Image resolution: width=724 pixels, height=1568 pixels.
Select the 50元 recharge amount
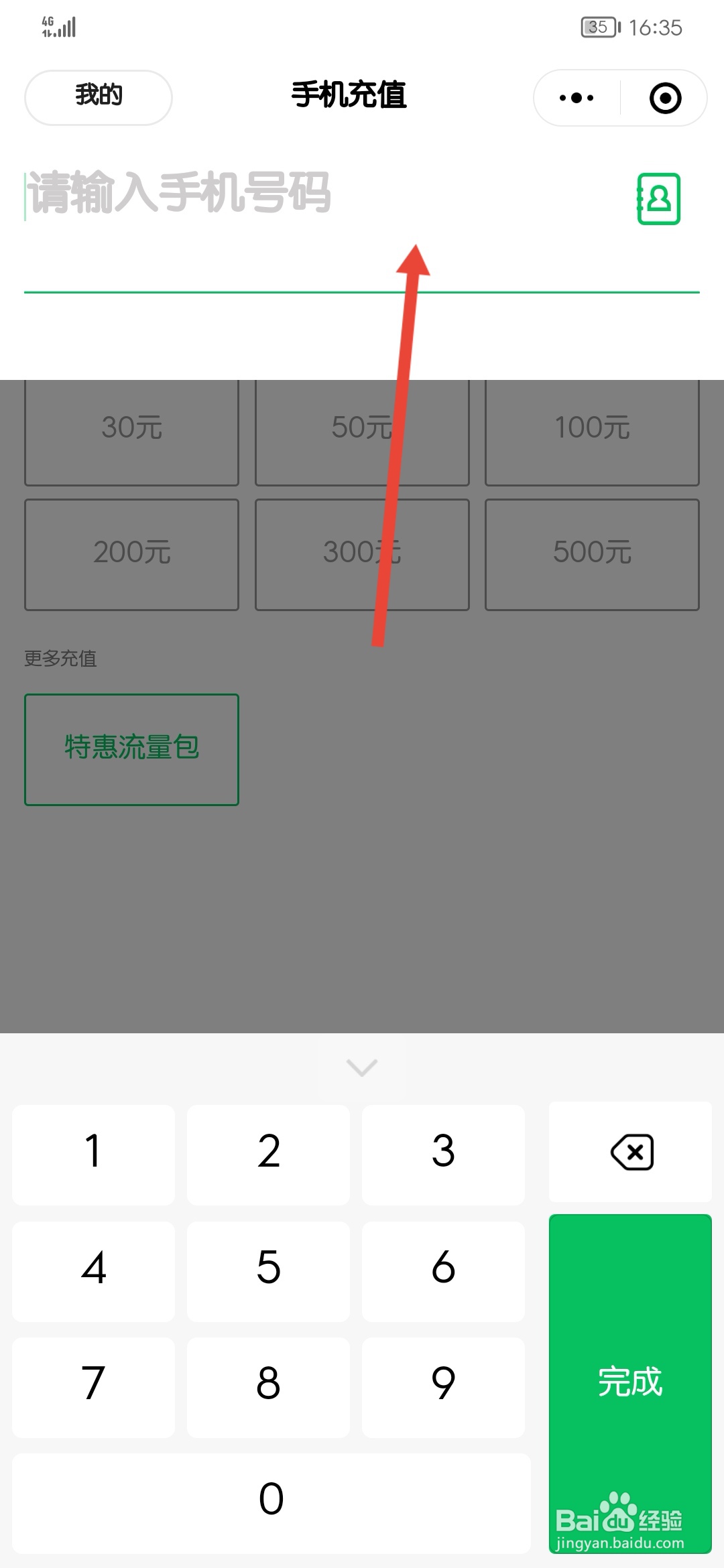tap(361, 428)
